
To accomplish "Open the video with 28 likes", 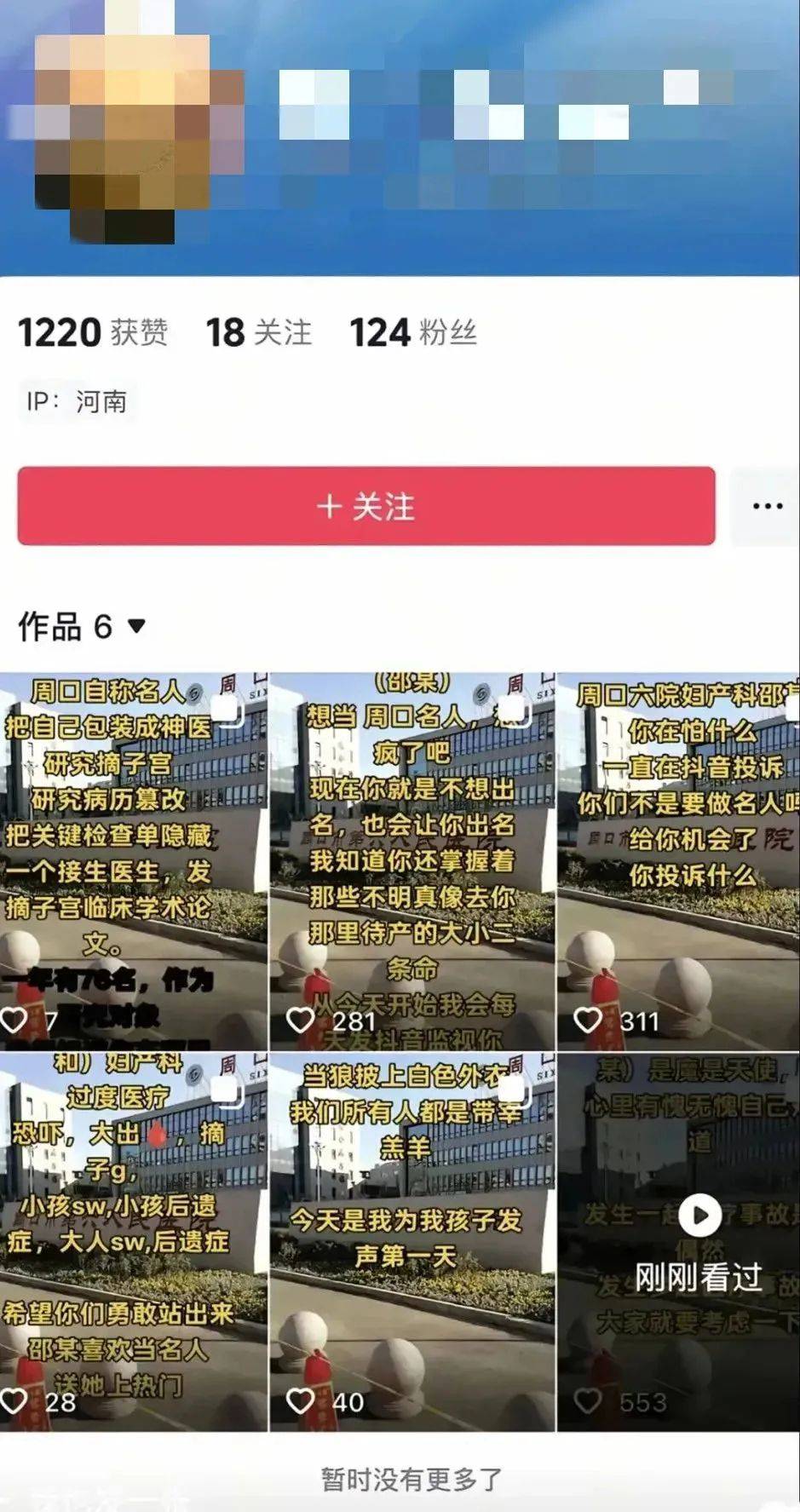I will click(133, 1240).
